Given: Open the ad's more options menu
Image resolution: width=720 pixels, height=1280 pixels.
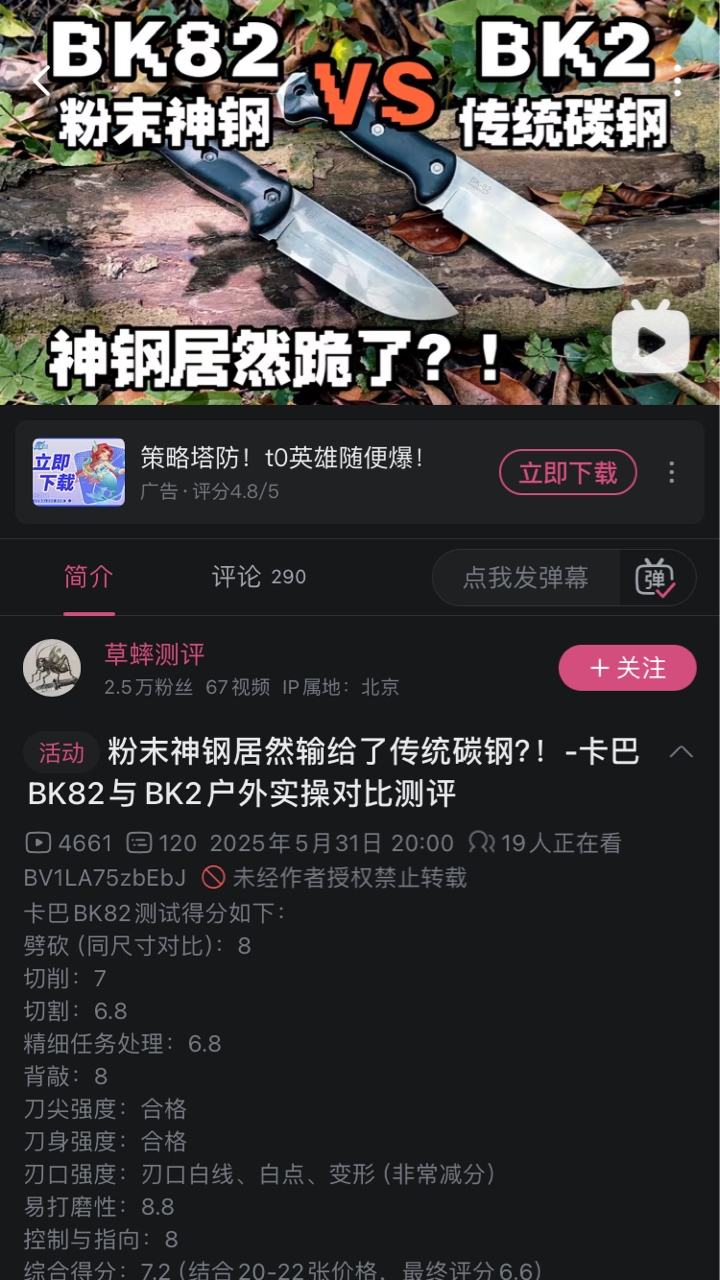Looking at the screenshot, I should click(672, 472).
